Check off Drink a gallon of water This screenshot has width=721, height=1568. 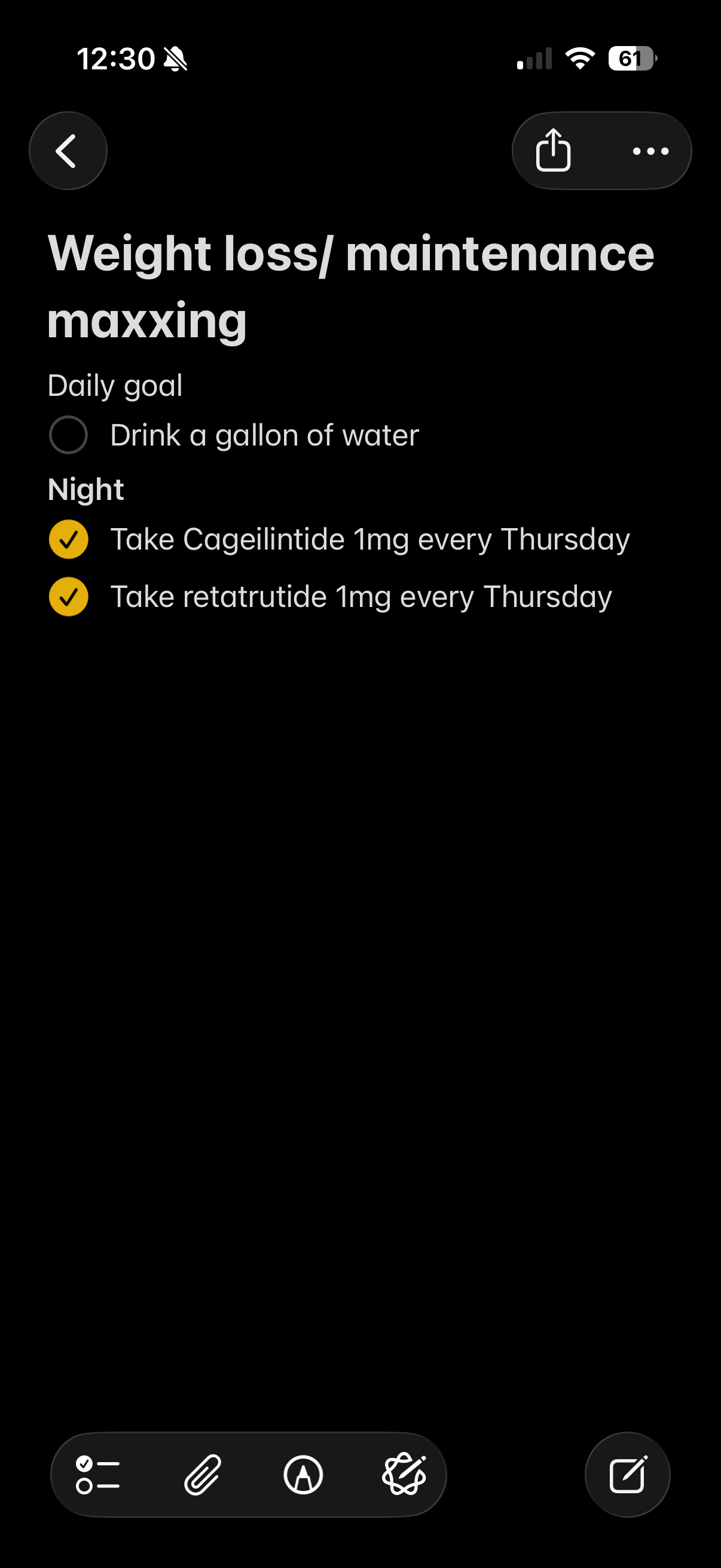[x=68, y=435]
